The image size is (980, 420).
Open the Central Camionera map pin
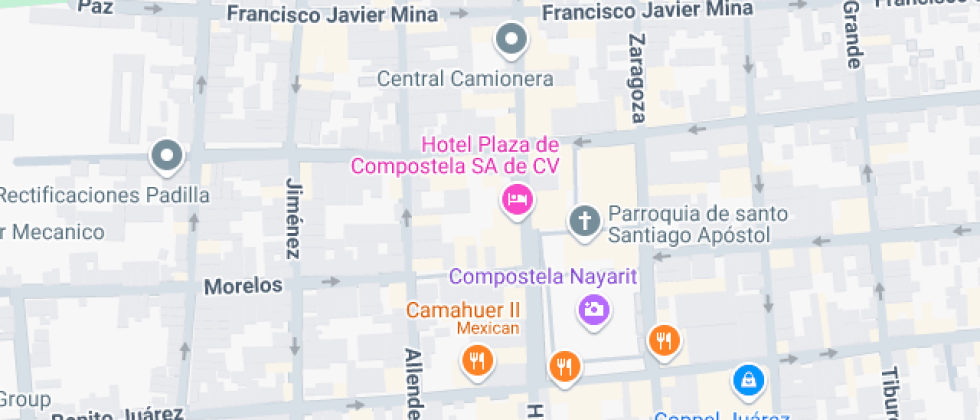pos(512,40)
